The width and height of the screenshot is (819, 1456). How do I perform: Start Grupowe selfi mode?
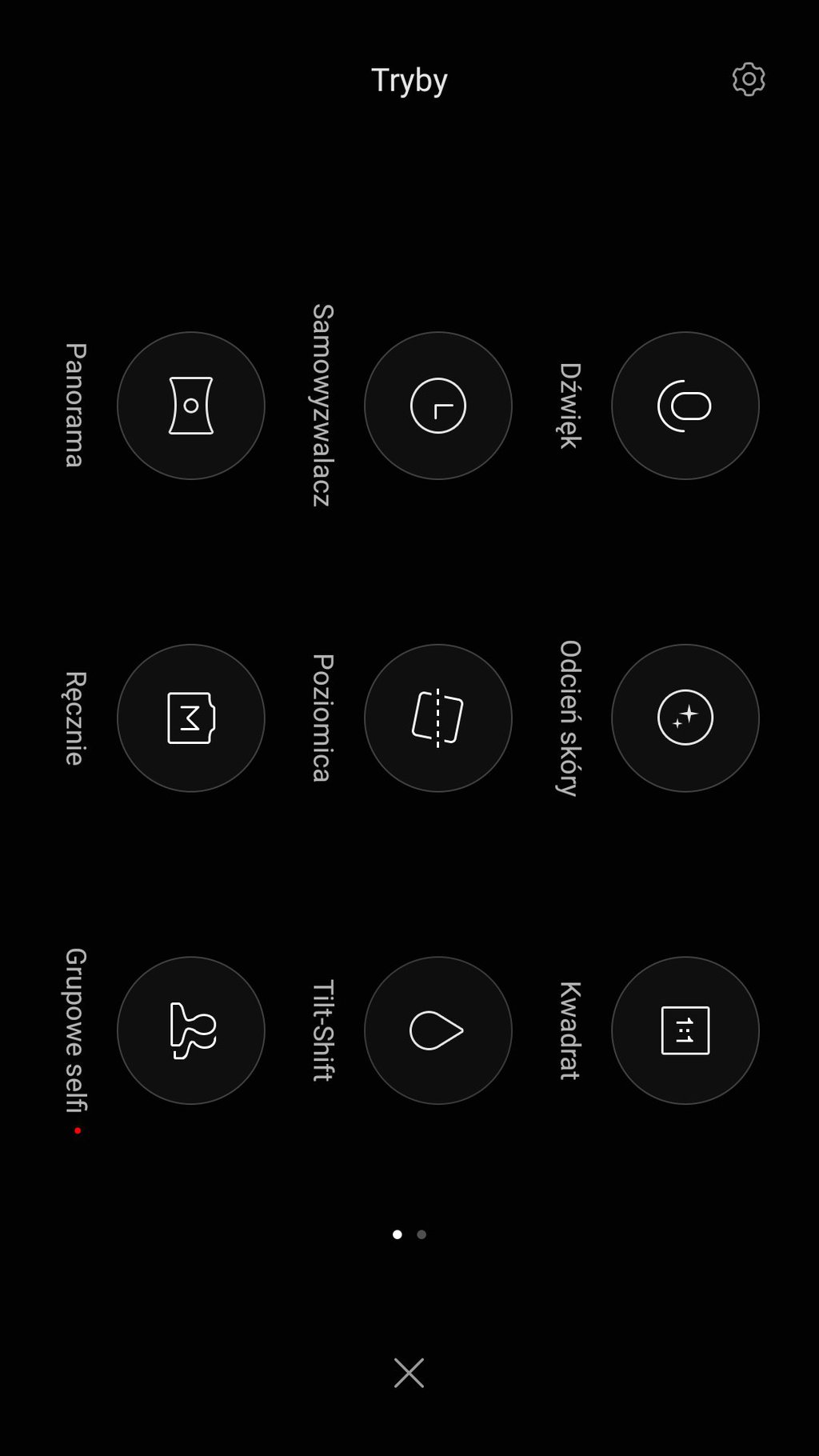(191, 1030)
